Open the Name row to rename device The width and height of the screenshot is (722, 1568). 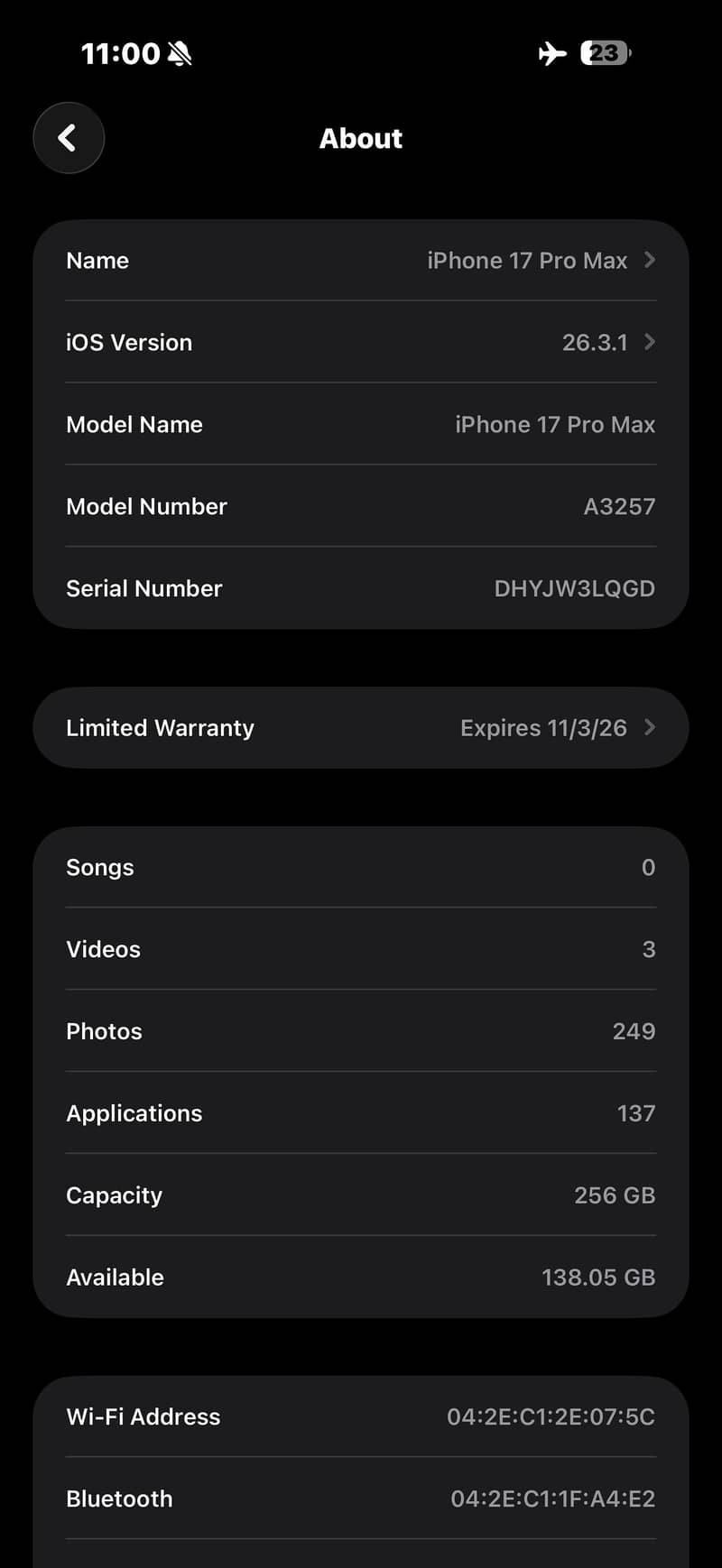361,261
